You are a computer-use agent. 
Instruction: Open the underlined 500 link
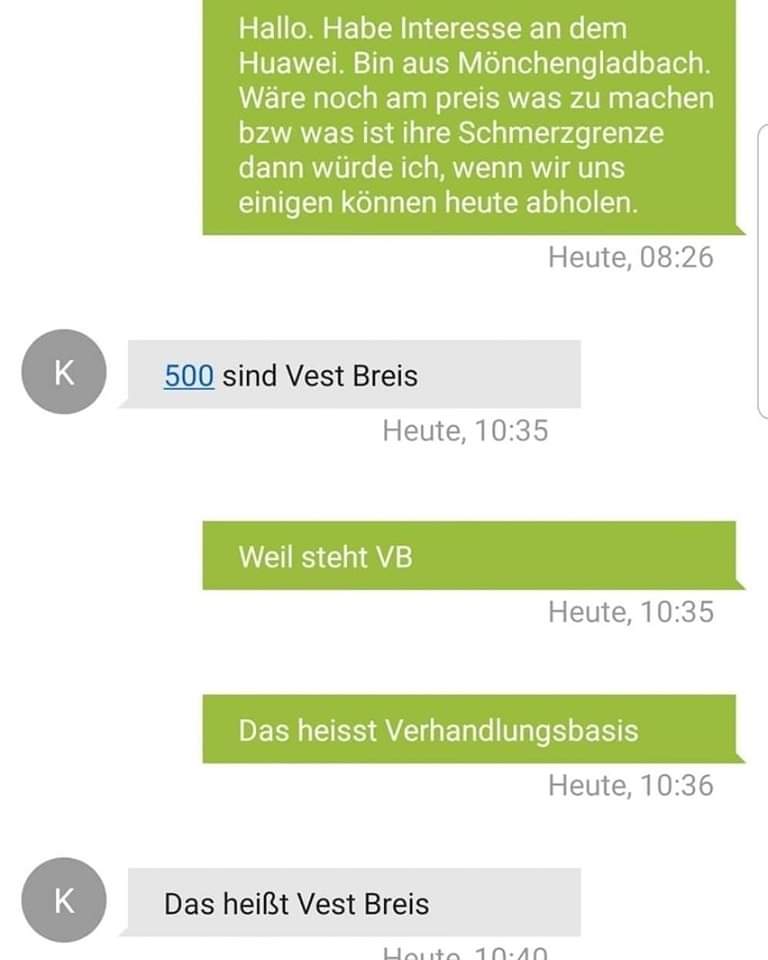(x=189, y=376)
